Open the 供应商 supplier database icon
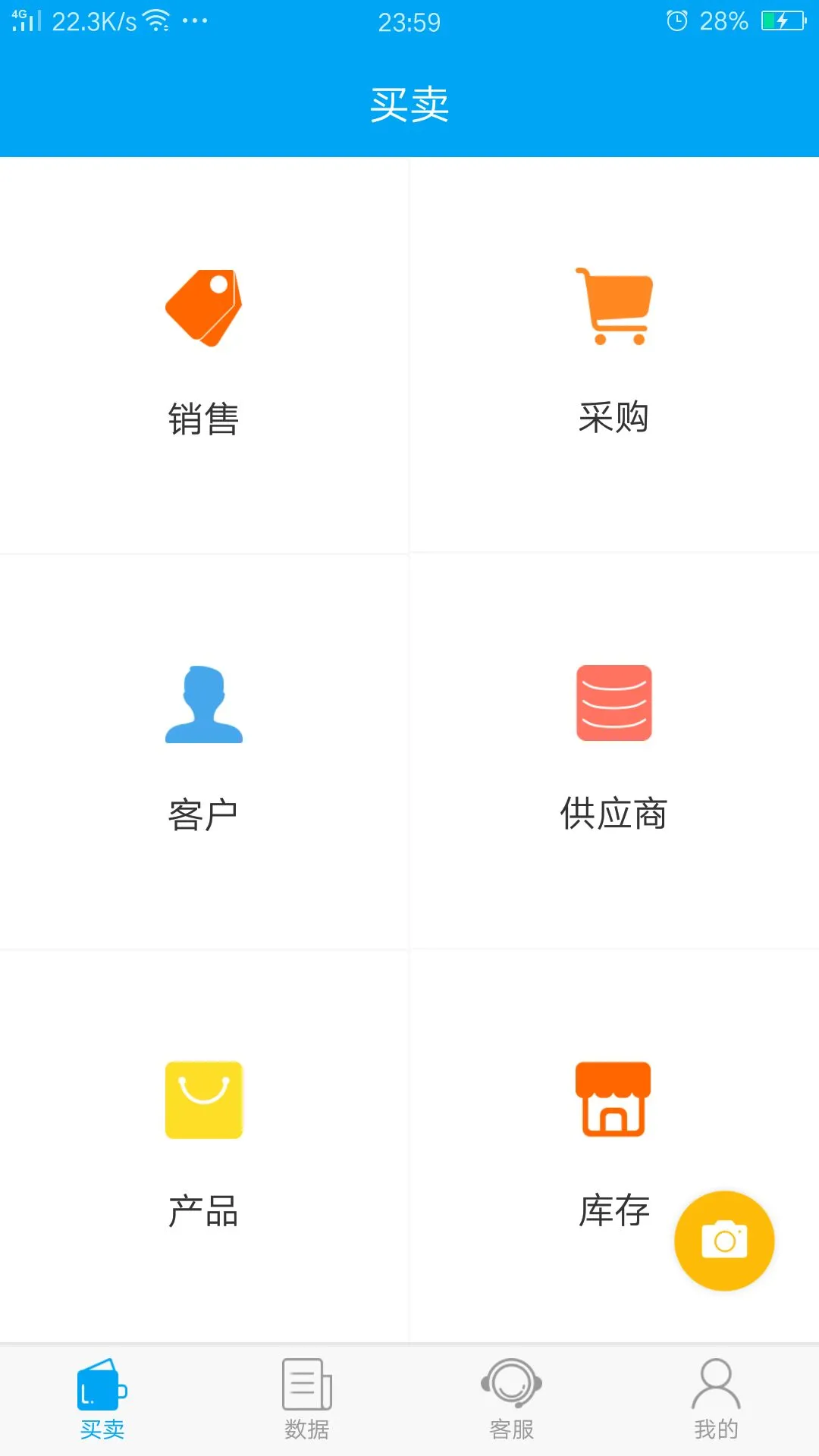 click(x=614, y=704)
